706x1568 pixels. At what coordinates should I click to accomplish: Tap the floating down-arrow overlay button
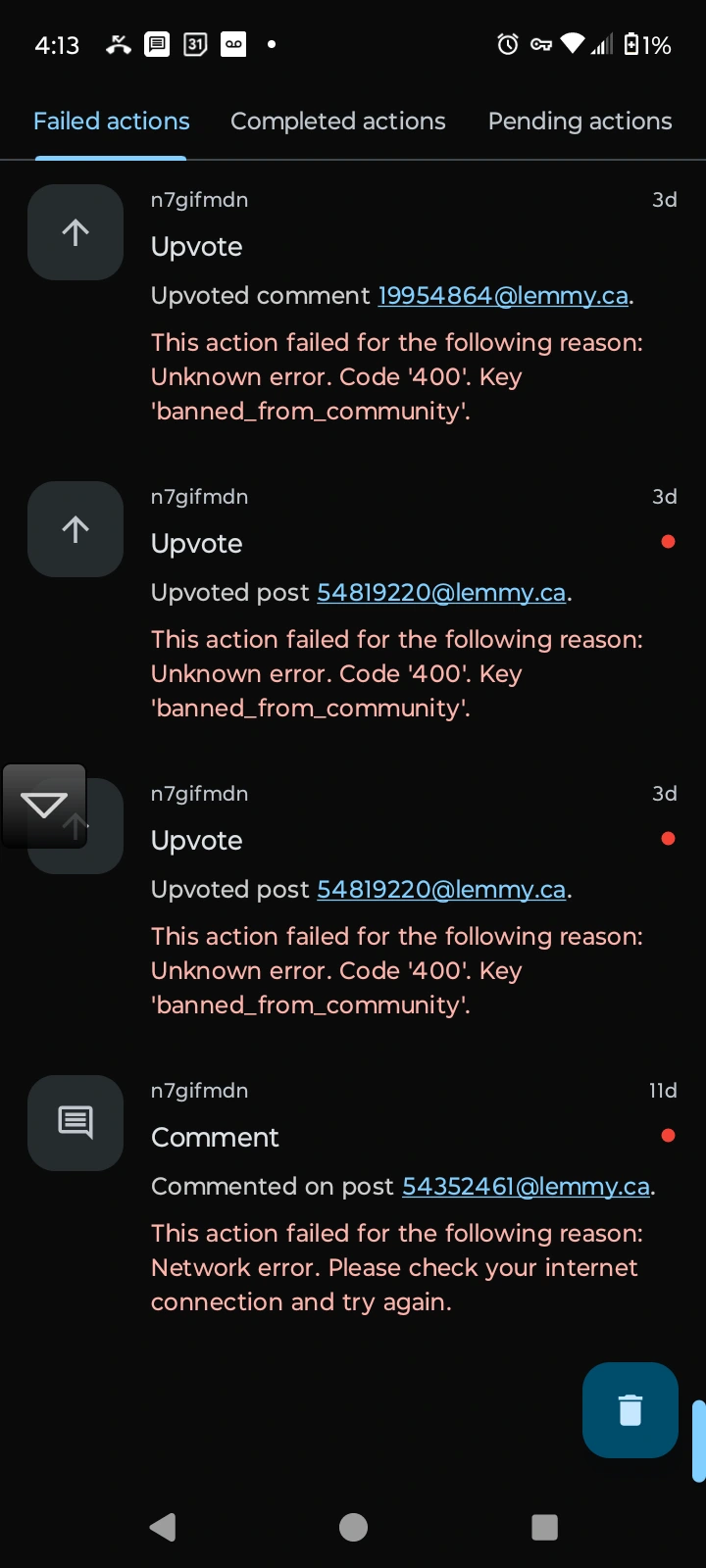tap(44, 806)
